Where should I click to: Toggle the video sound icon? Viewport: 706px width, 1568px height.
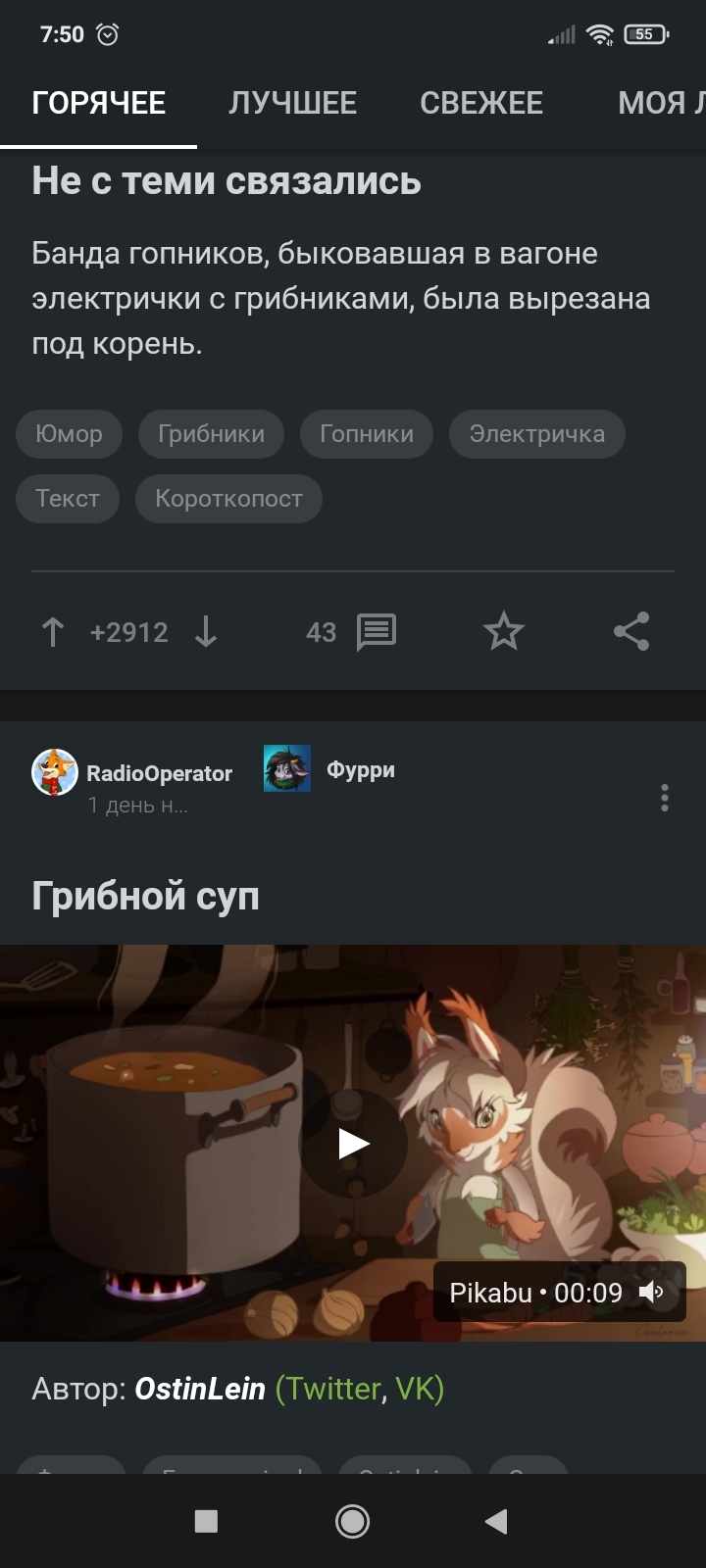[652, 1293]
